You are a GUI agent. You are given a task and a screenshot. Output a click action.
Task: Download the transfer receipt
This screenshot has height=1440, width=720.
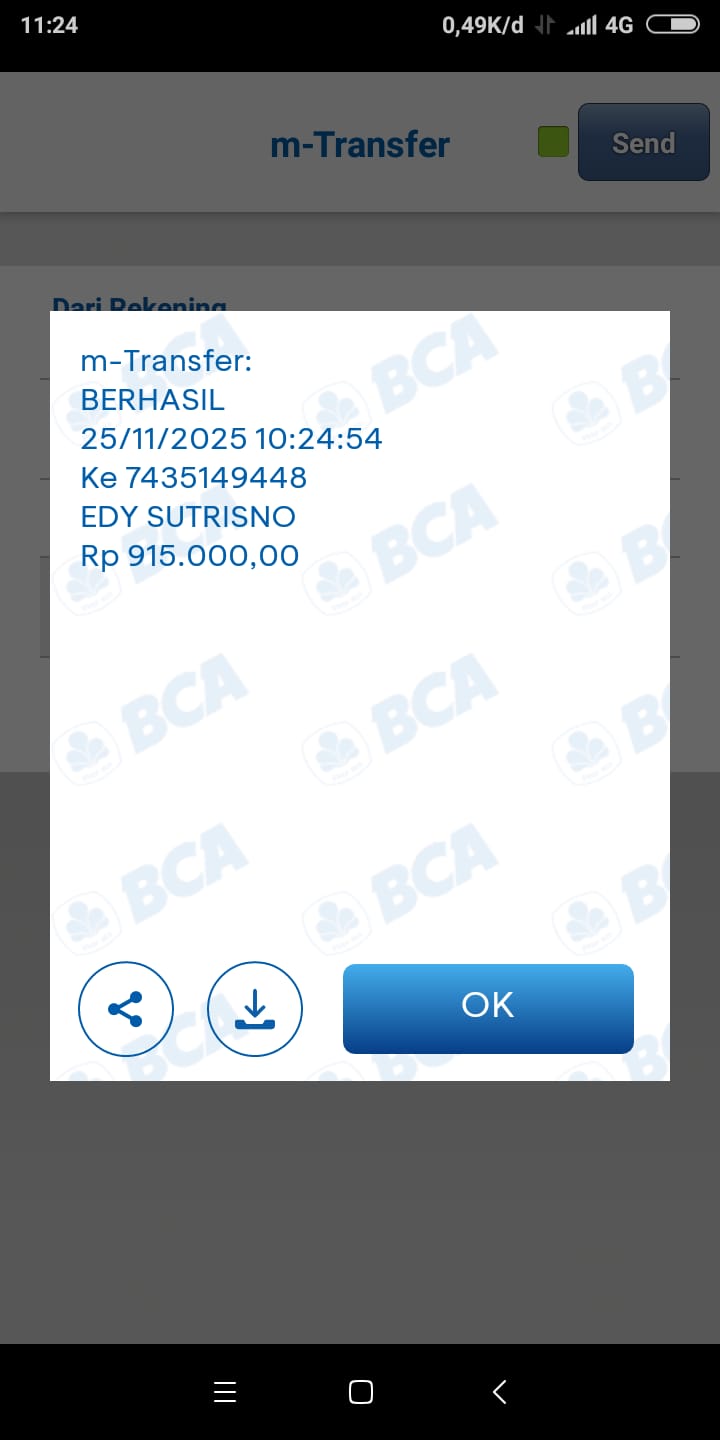[254, 1009]
